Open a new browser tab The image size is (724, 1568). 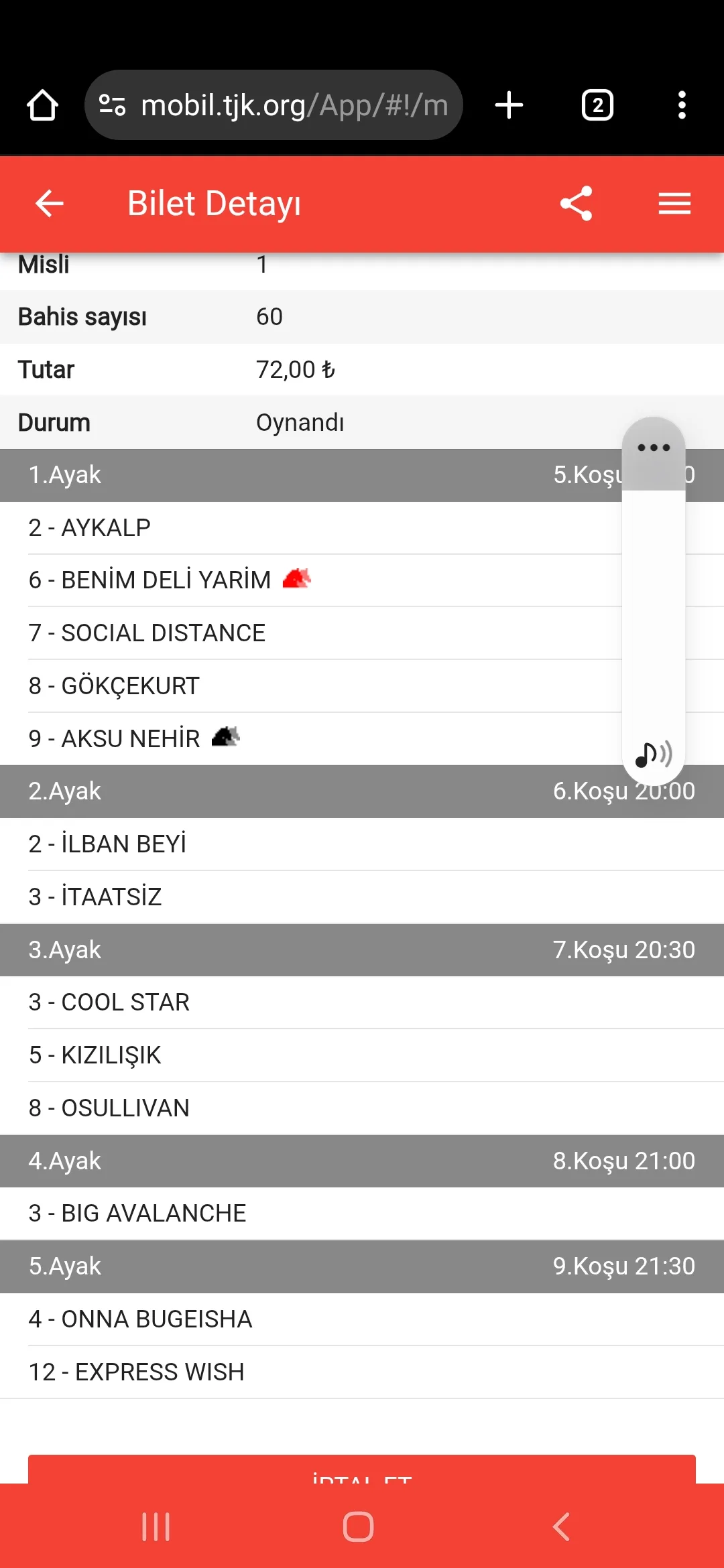[x=509, y=105]
